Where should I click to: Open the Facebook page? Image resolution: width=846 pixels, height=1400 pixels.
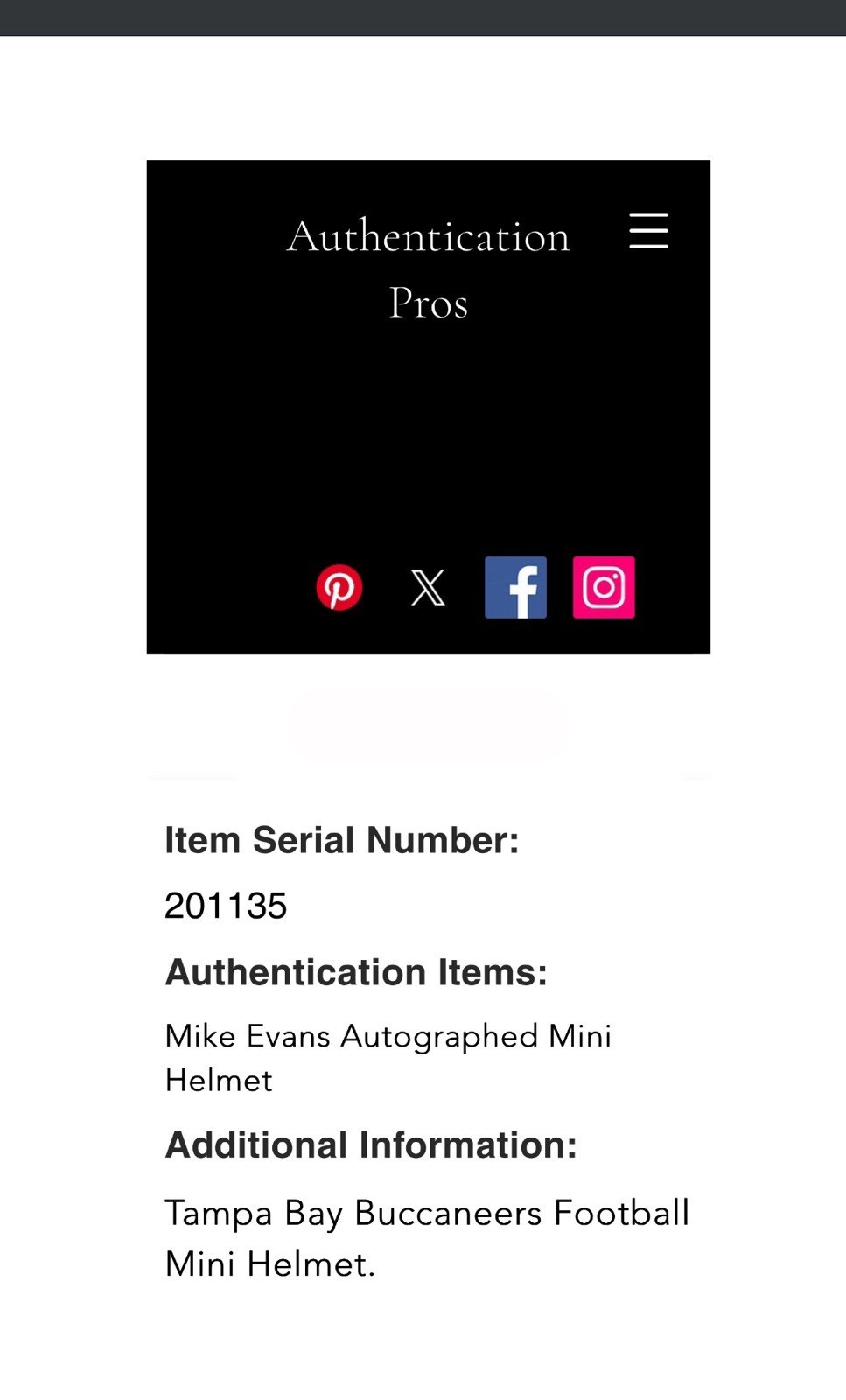point(516,587)
